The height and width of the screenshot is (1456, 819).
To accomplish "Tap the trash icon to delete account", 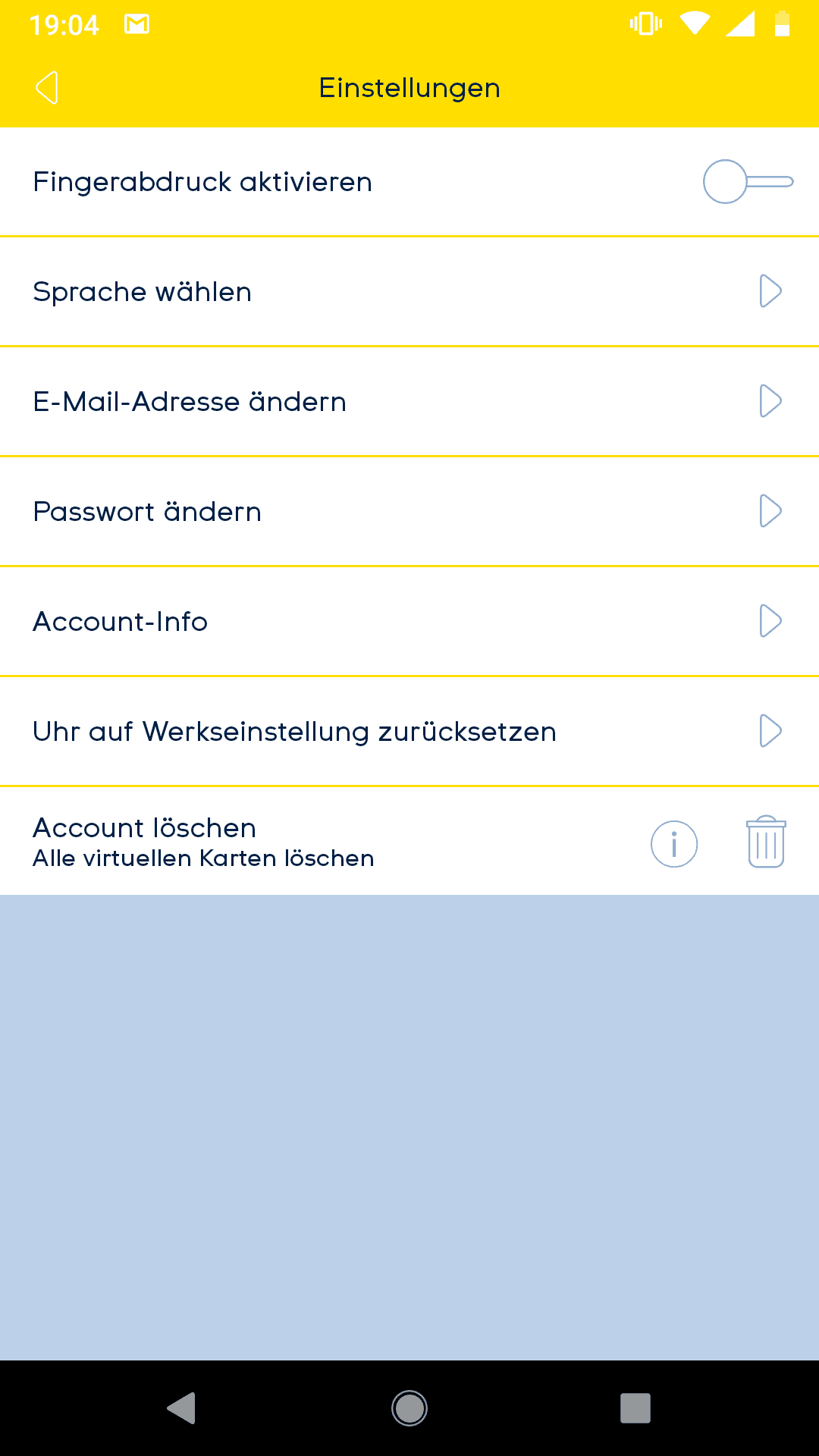I will tap(766, 842).
